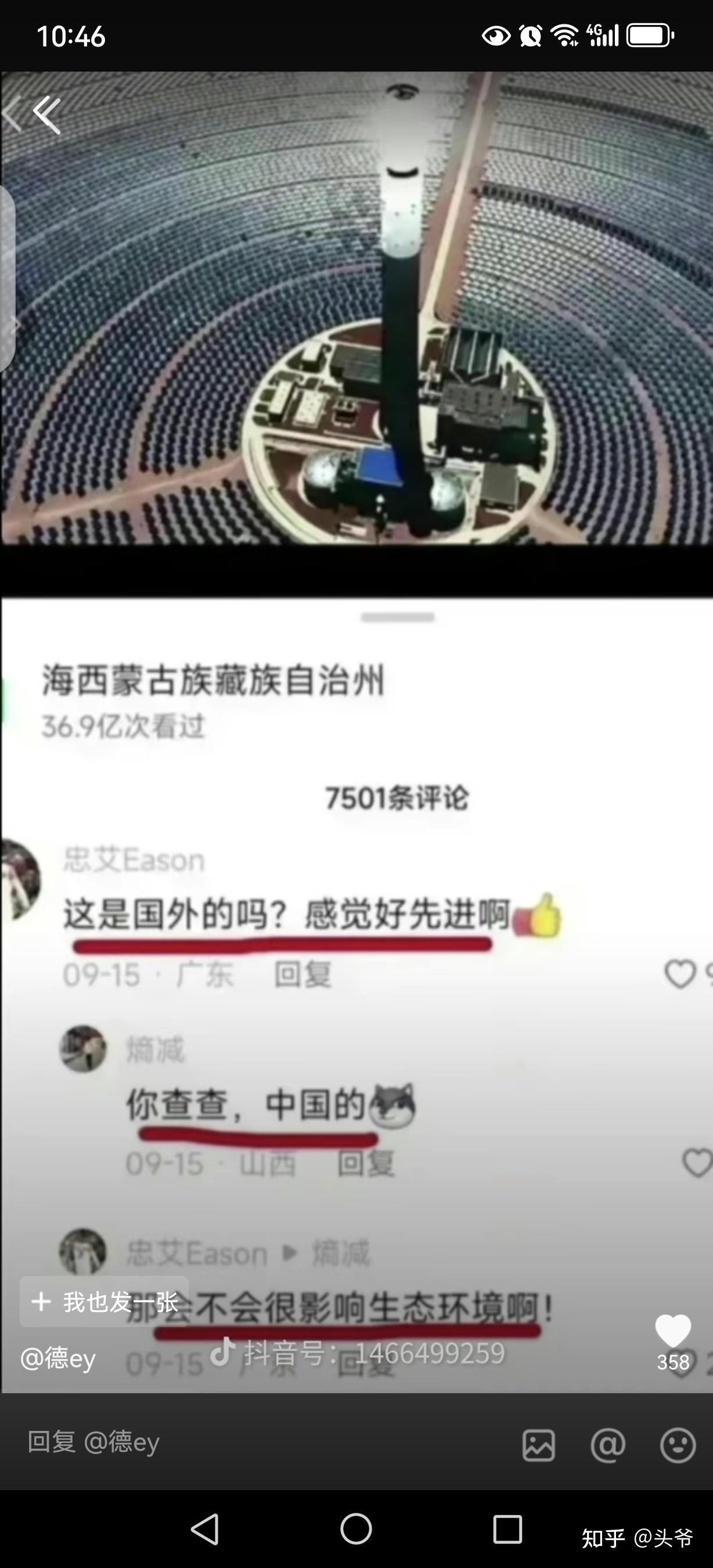Go back using the top-left arrow
This screenshot has width=713, height=1568.
pos(48,114)
